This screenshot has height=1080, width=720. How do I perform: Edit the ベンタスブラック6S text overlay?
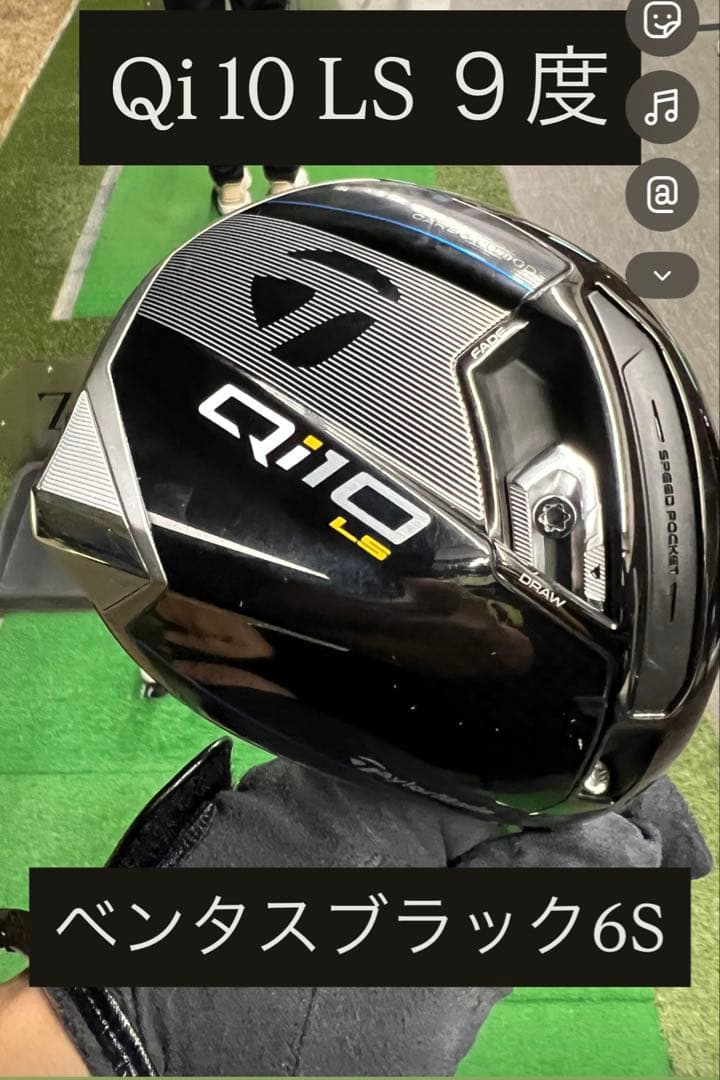tap(359, 927)
